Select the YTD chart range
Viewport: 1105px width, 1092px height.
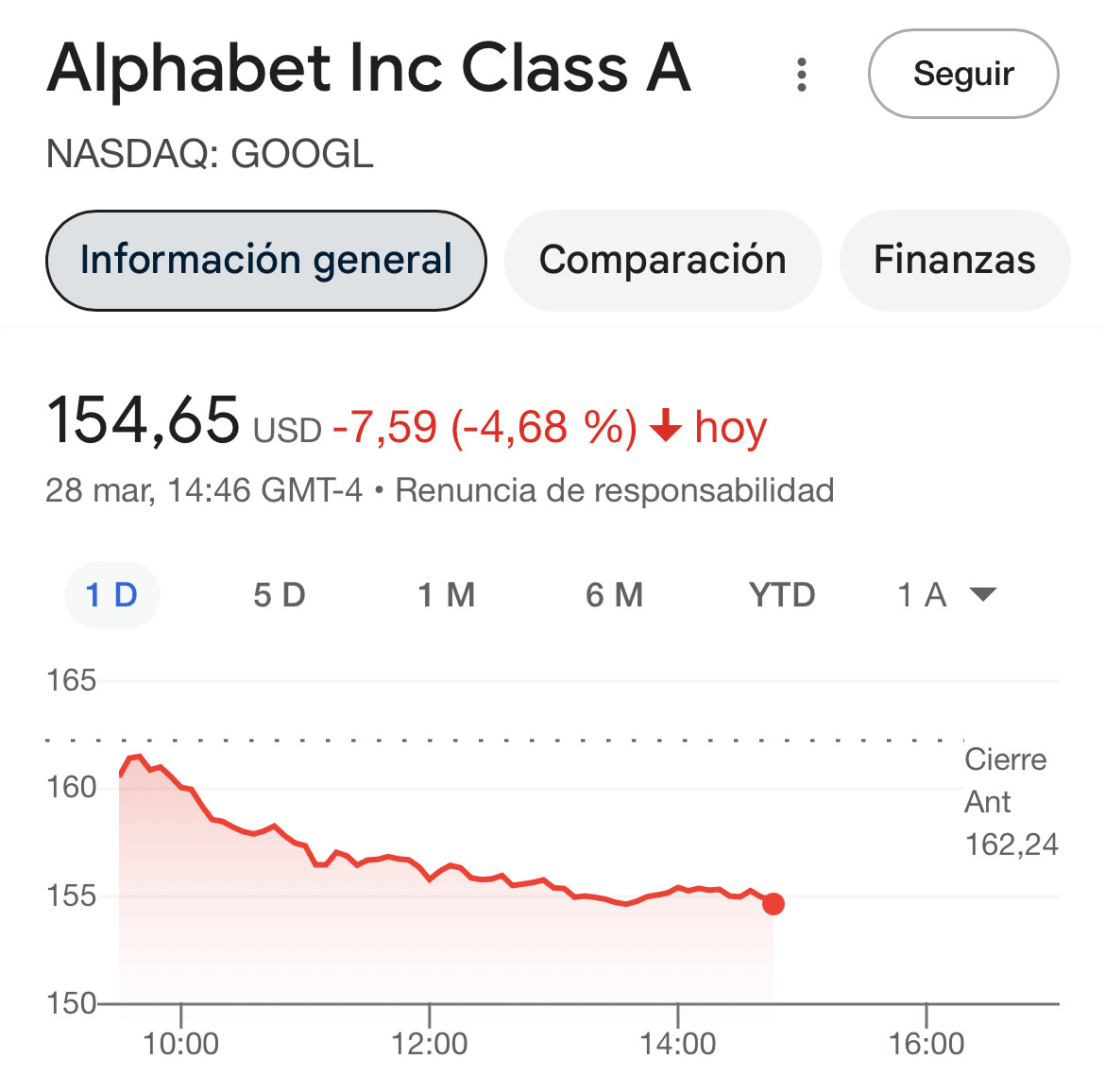click(781, 595)
